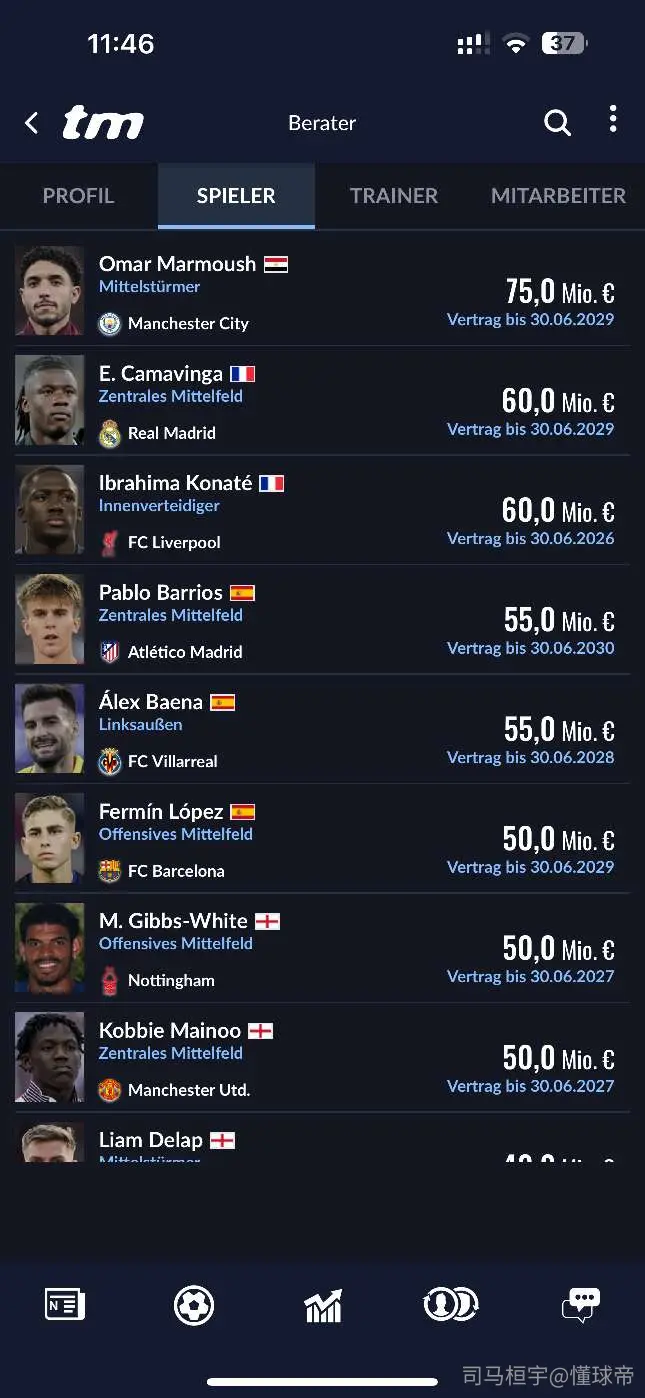
Task: View Ibrahima Konaté's player page
Action: point(322,510)
